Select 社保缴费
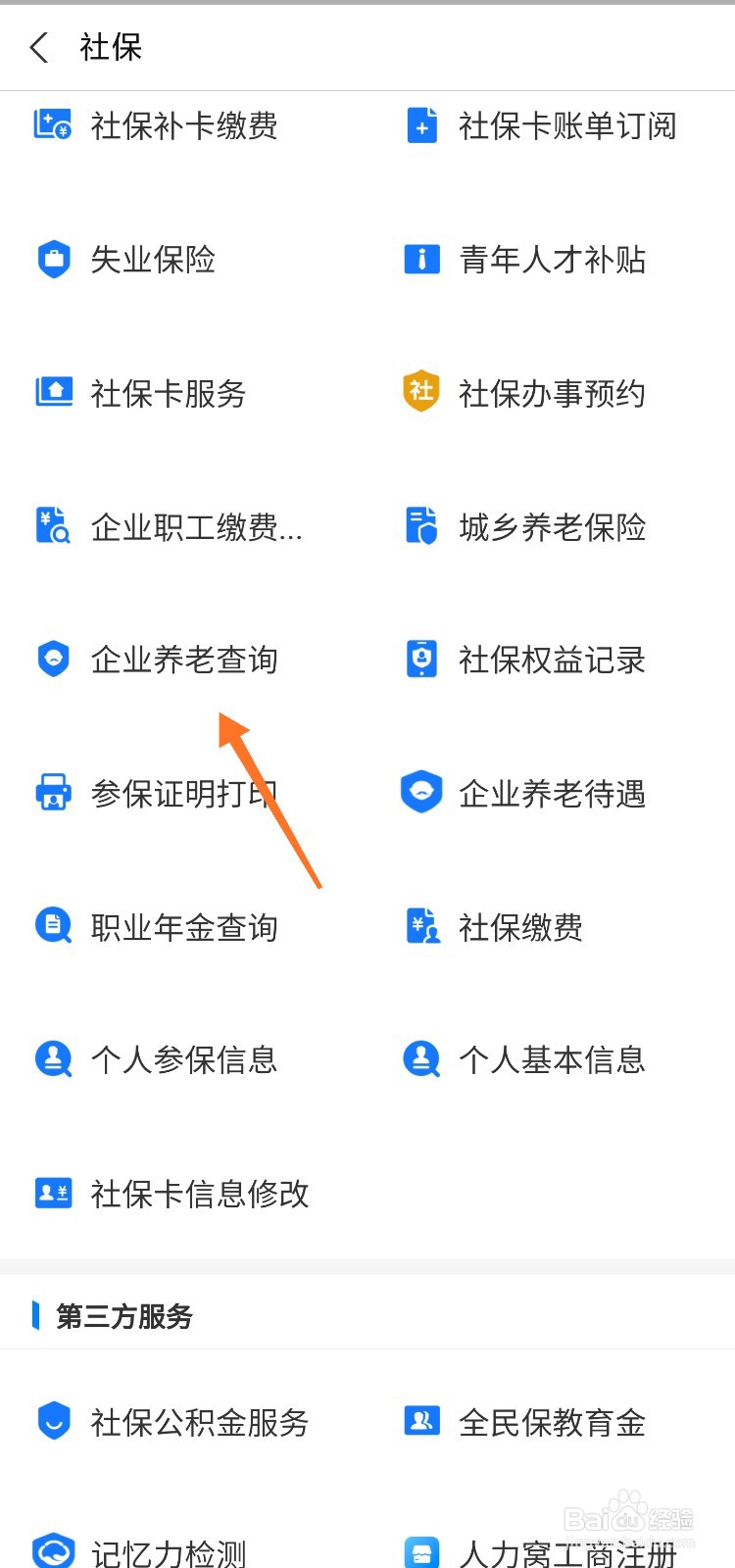The image size is (735, 1568). (520, 927)
